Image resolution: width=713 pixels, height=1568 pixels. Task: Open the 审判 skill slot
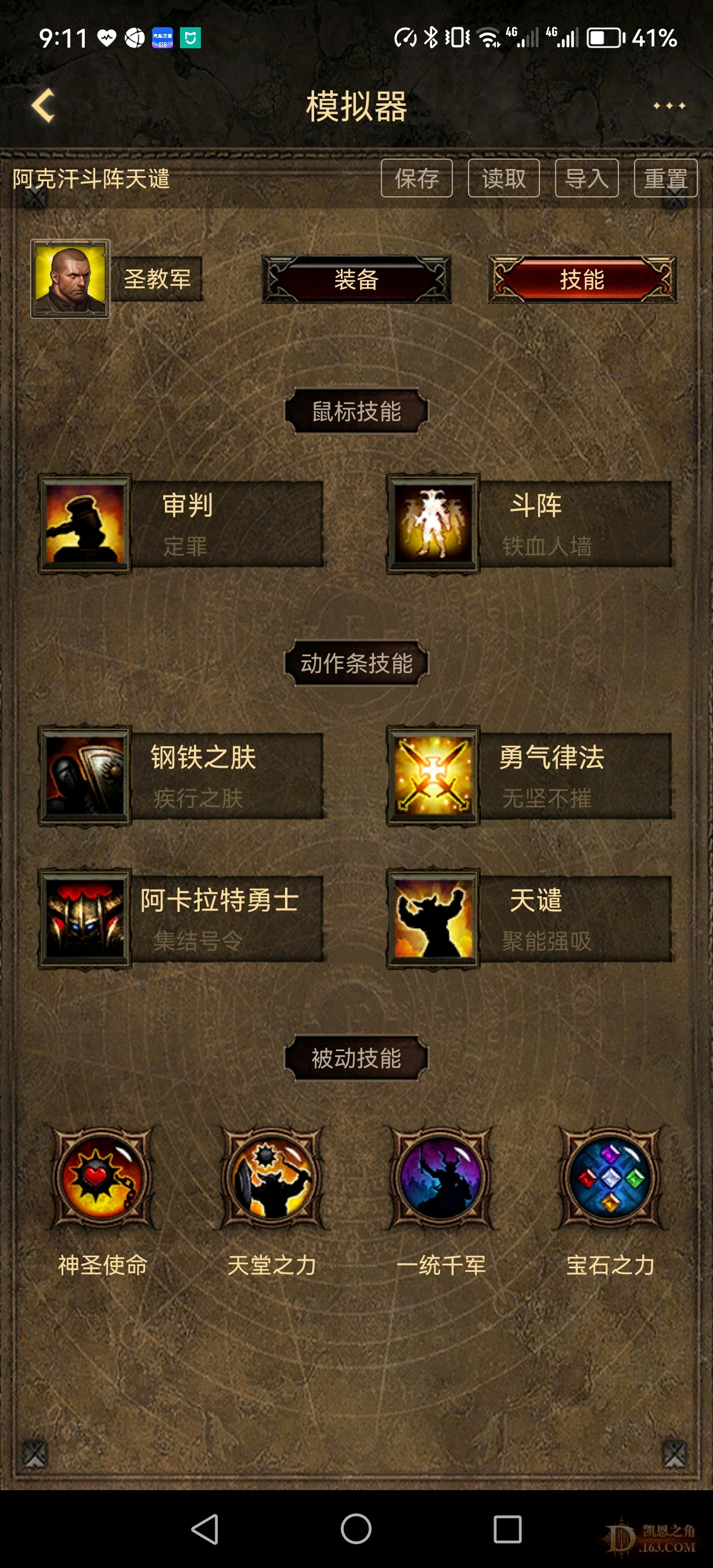pyautogui.click(x=181, y=524)
